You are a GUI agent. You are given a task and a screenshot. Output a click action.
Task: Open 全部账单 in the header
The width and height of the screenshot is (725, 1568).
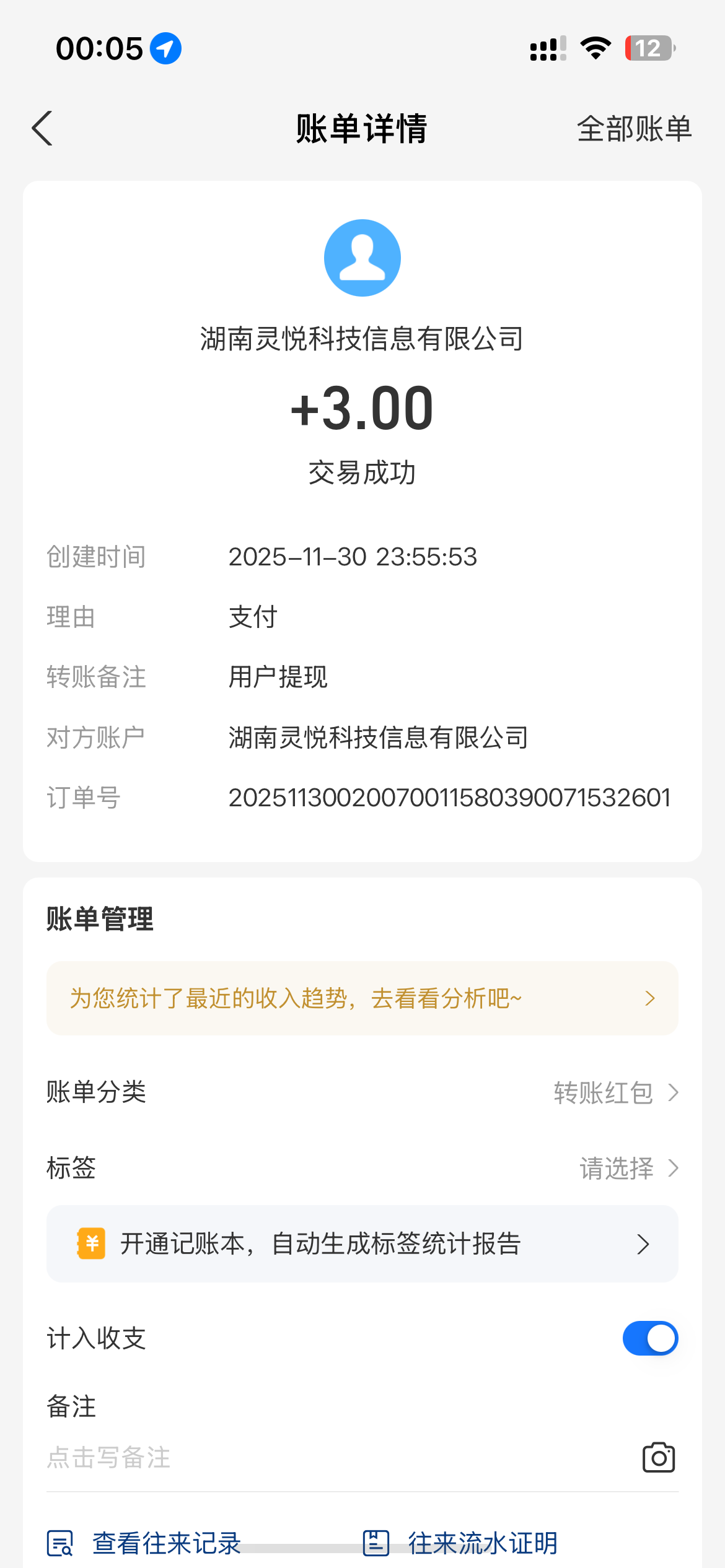pyautogui.click(x=634, y=129)
